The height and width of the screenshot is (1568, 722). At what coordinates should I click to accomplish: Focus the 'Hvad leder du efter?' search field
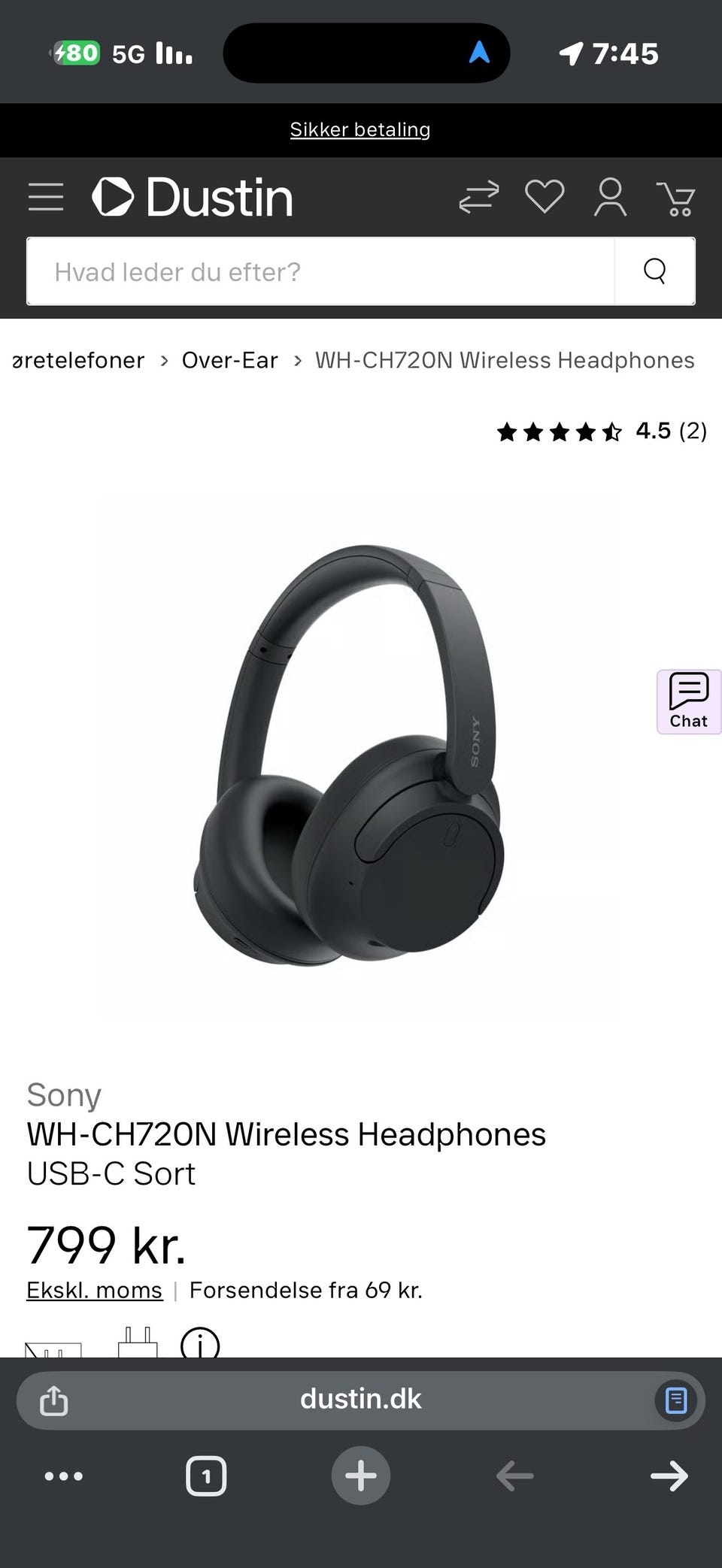(320, 271)
